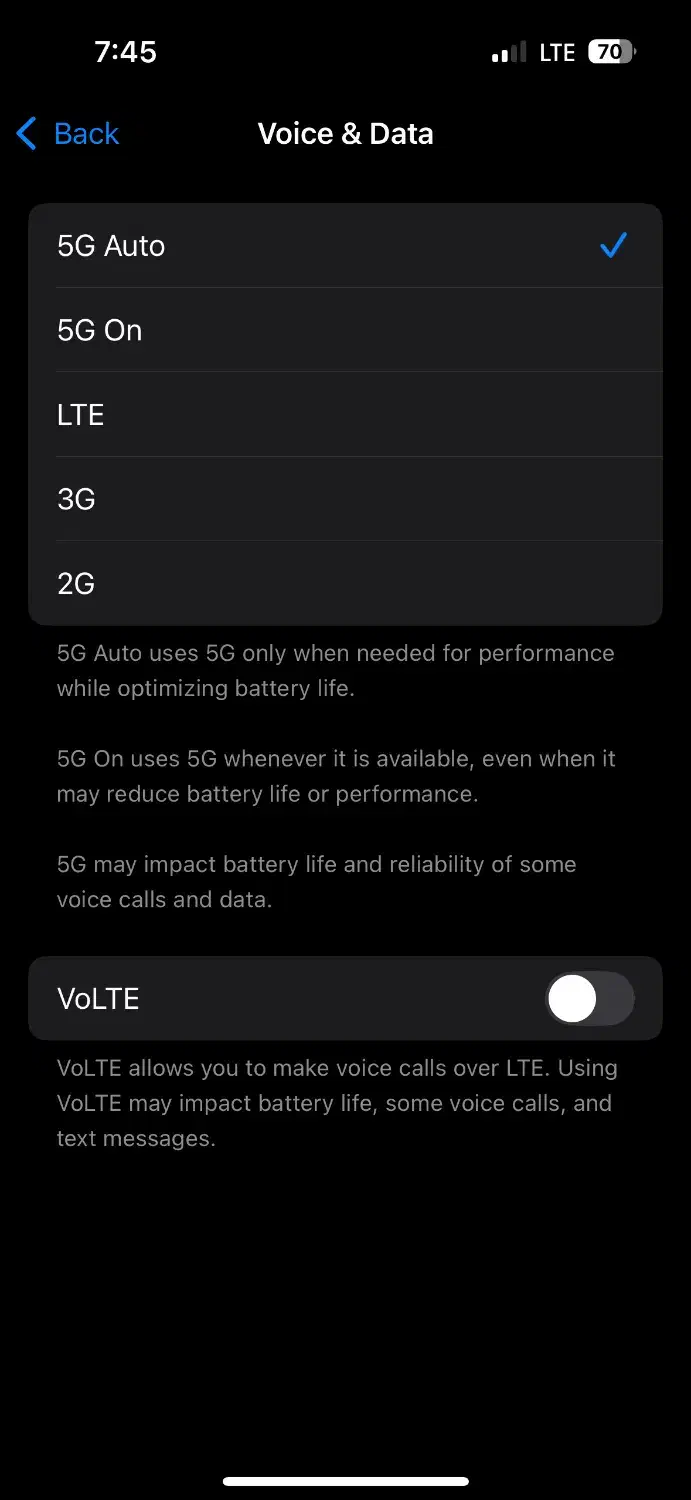Screen dimensions: 691x1500
Task: Pick the 2G network option
Action: 345,583
